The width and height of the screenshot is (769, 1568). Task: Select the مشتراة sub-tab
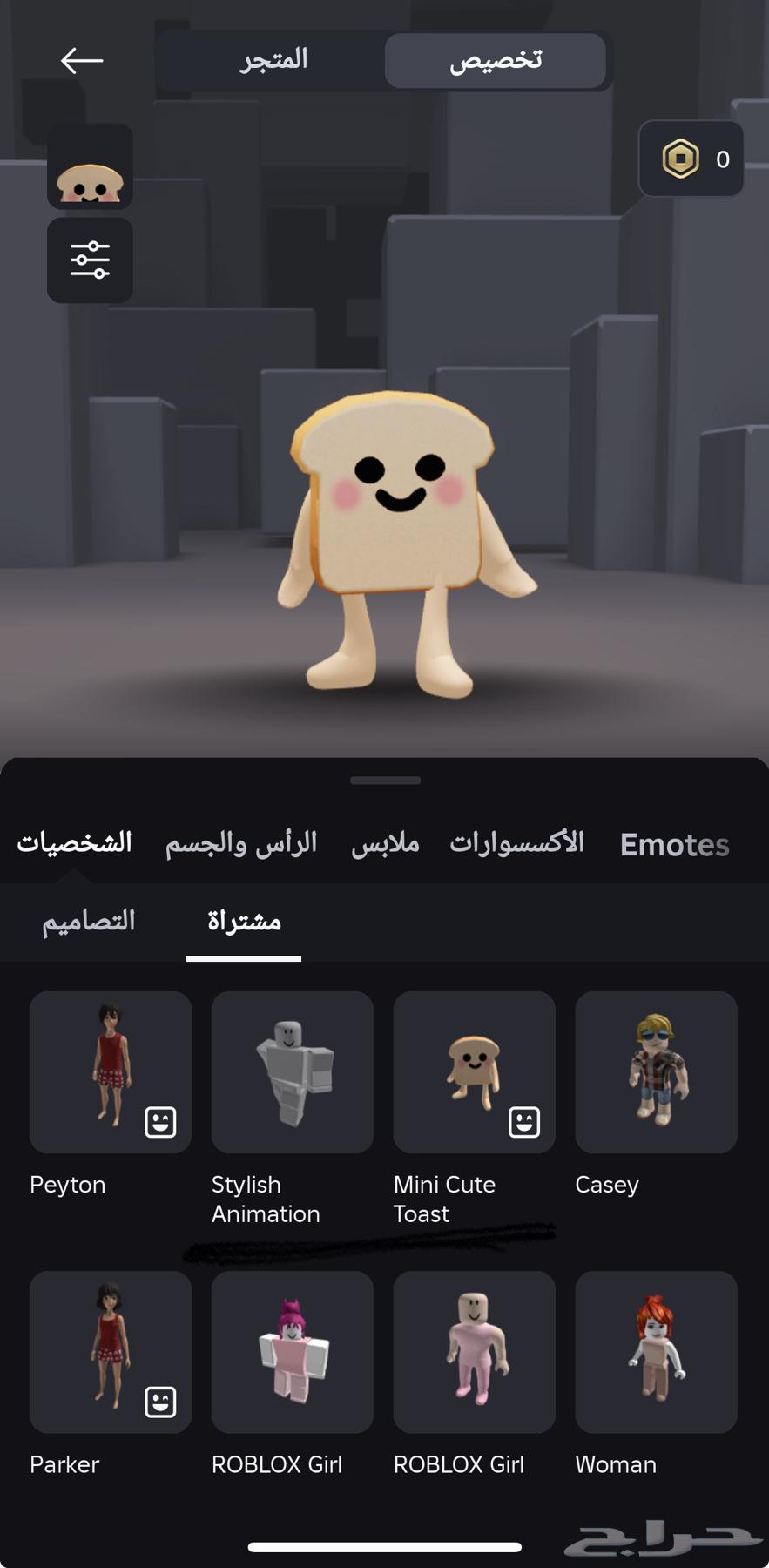click(244, 921)
